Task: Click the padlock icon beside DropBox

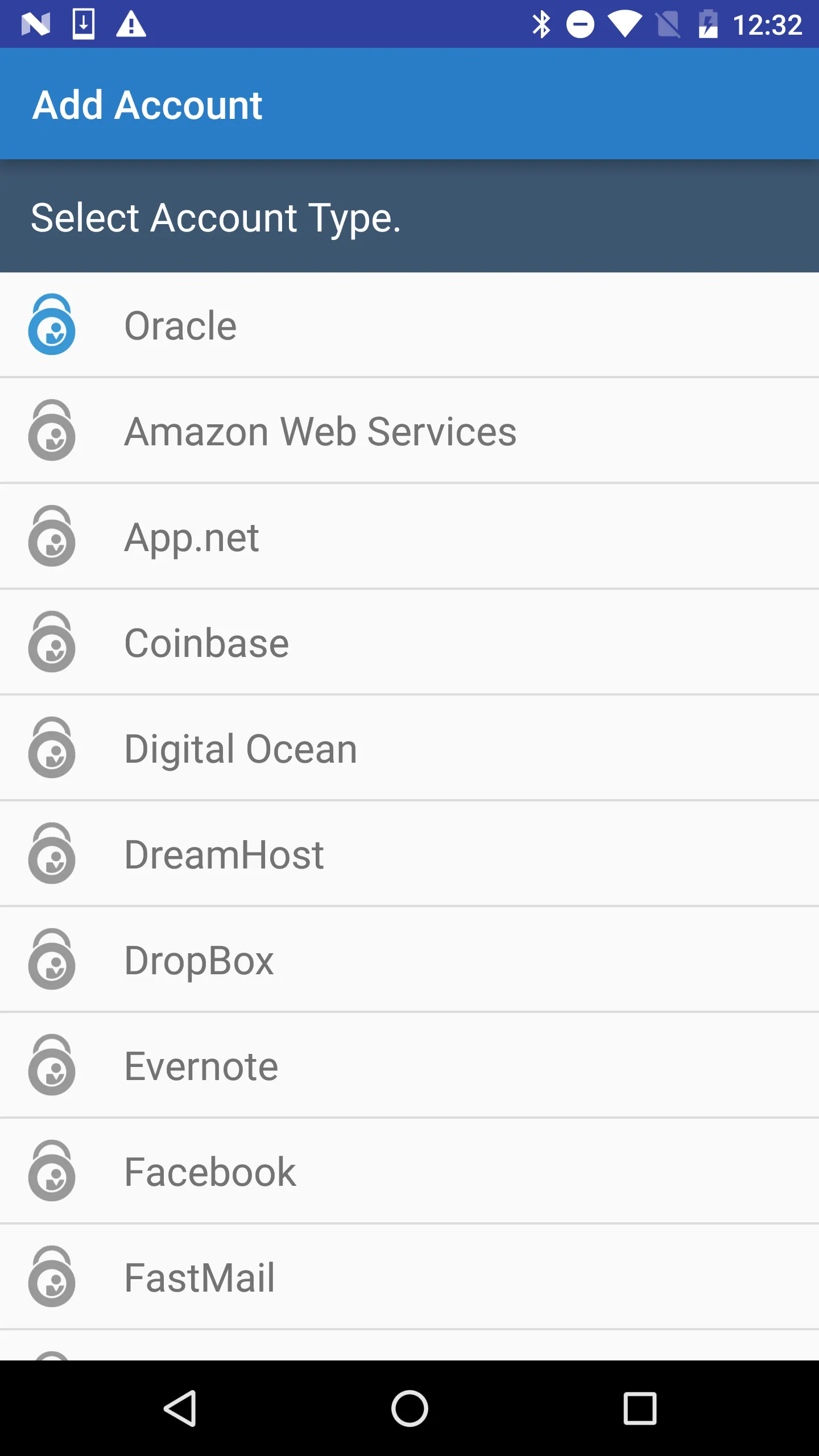Action: [x=52, y=959]
